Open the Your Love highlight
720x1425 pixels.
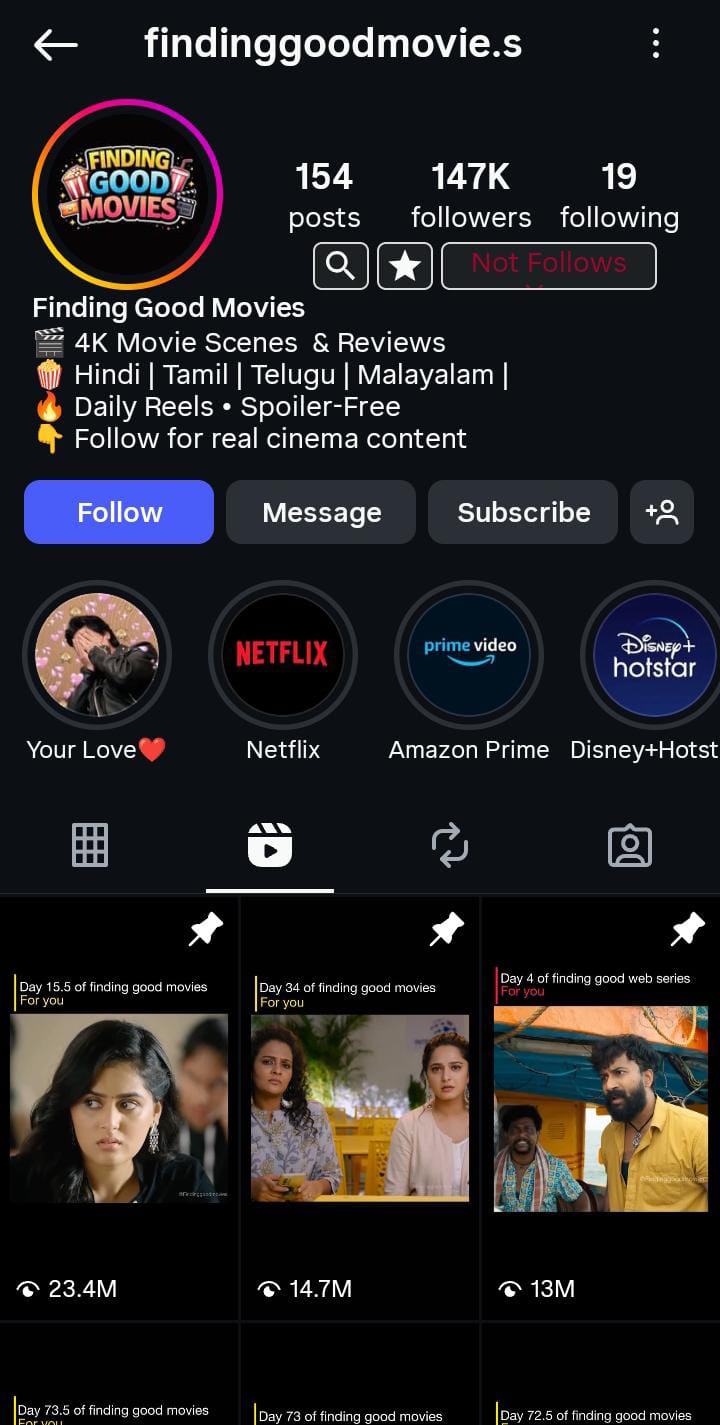tap(97, 656)
